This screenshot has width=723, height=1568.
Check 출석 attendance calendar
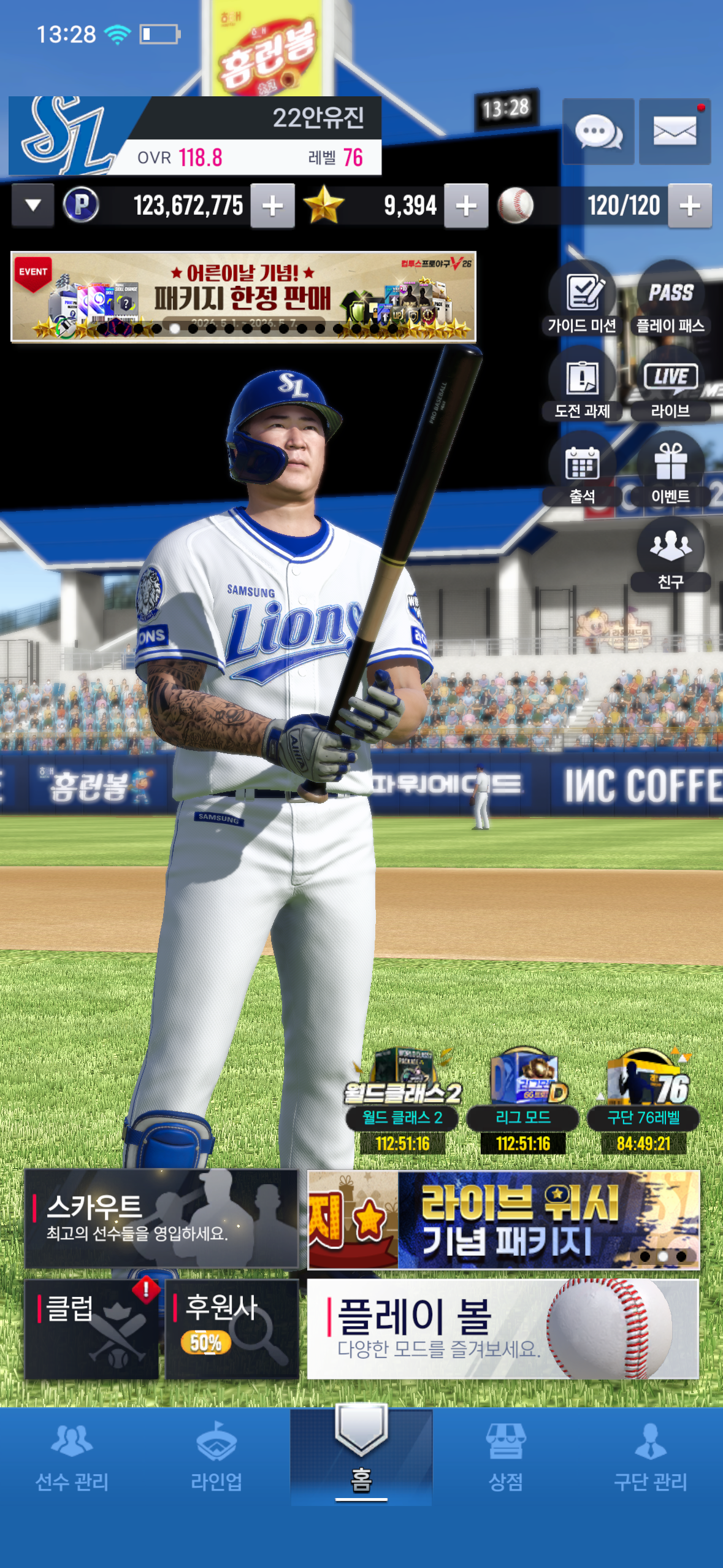[x=582, y=469]
